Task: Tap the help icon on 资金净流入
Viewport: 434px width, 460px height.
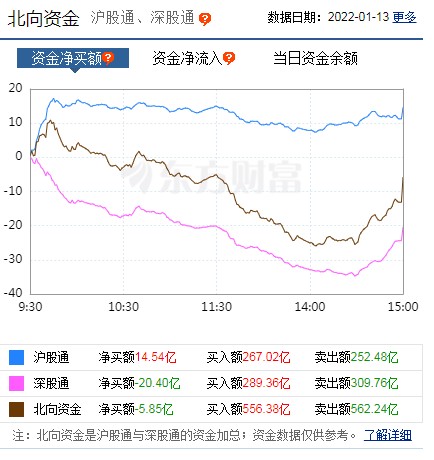Action: pos(229,58)
